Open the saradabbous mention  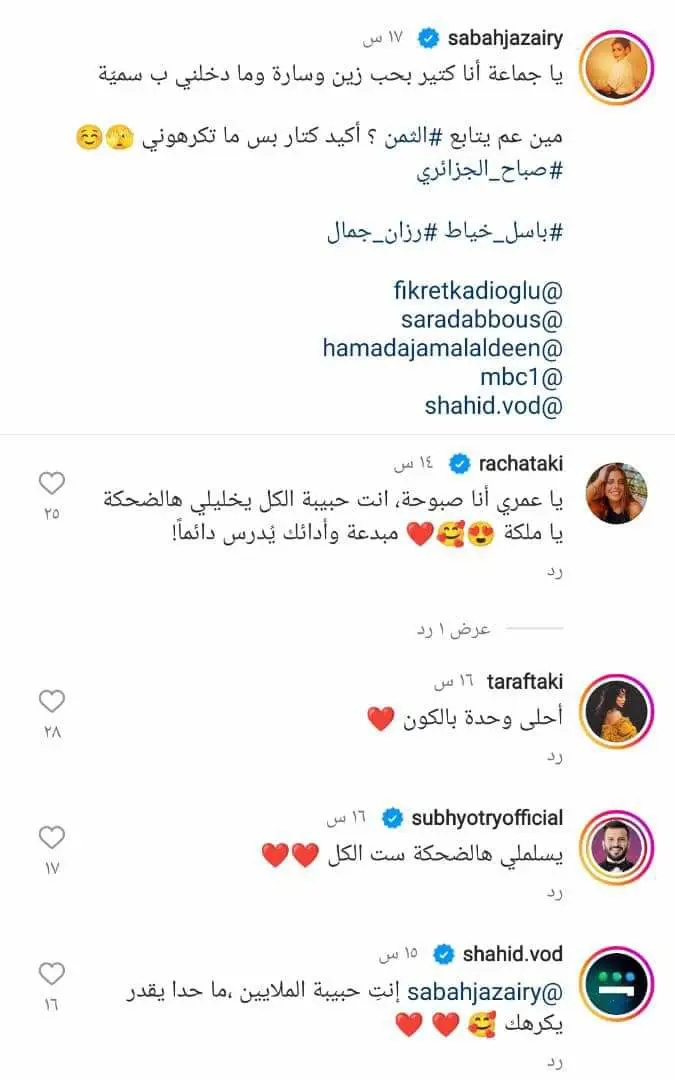pyautogui.click(x=482, y=320)
